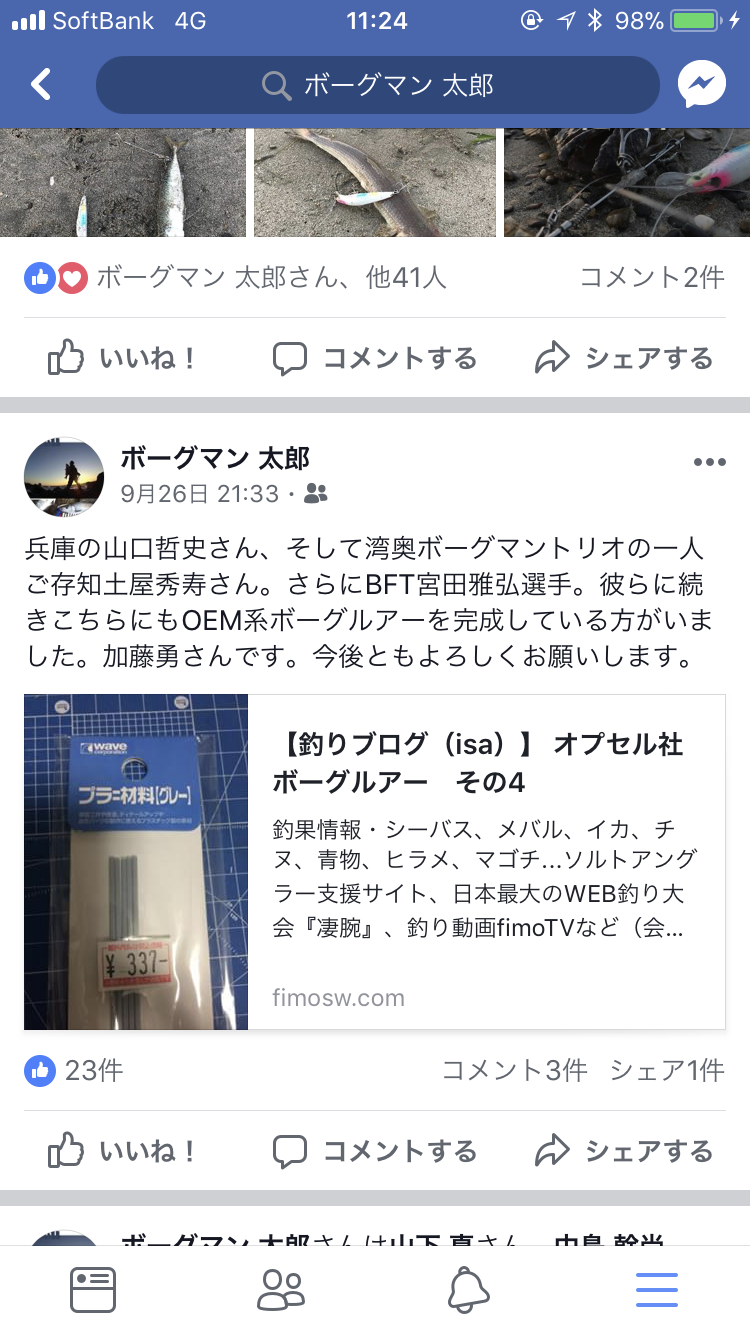Go back using the top arrow

[40, 85]
